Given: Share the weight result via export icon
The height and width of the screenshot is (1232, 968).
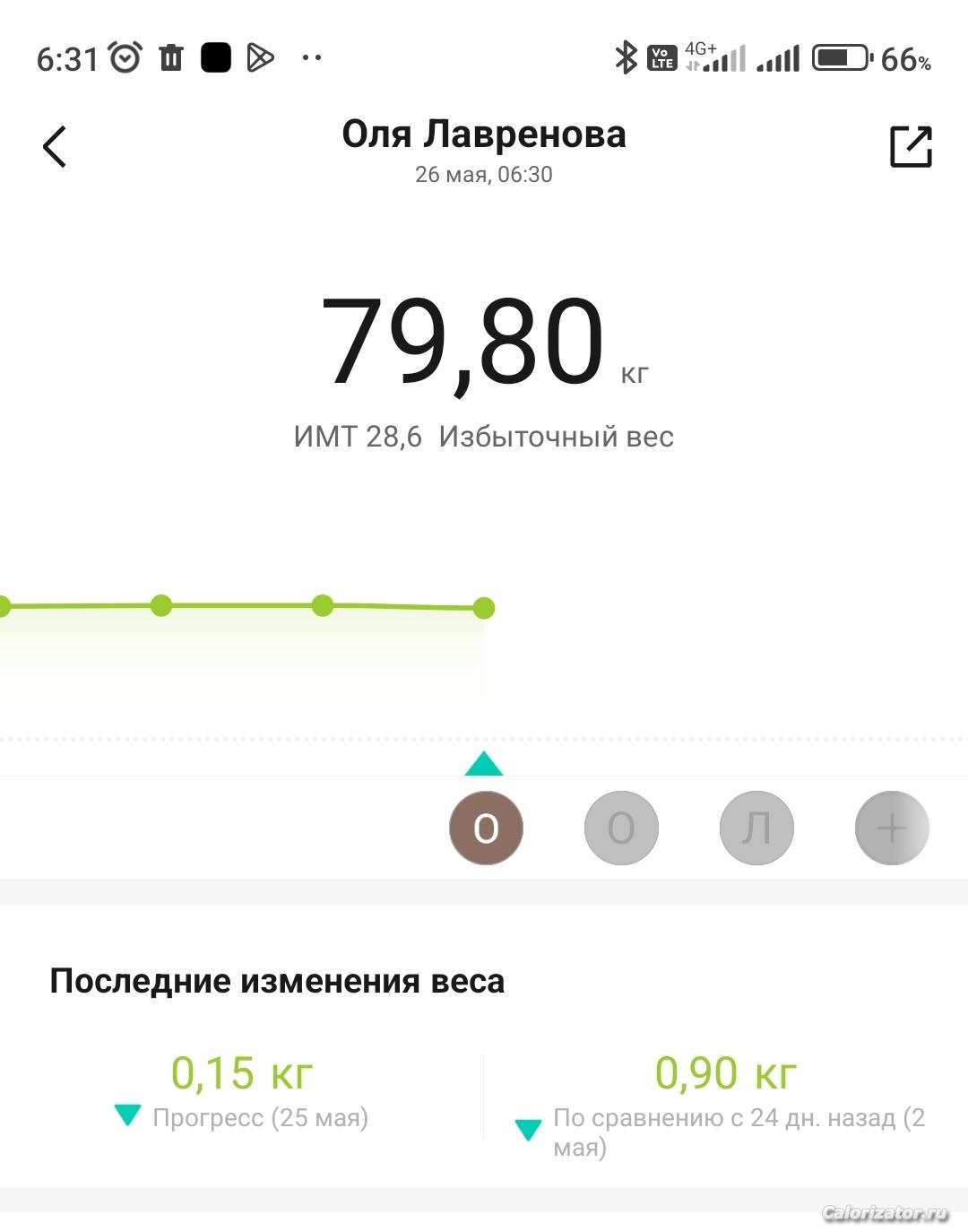Looking at the screenshot, I should (x=911, y=147).
